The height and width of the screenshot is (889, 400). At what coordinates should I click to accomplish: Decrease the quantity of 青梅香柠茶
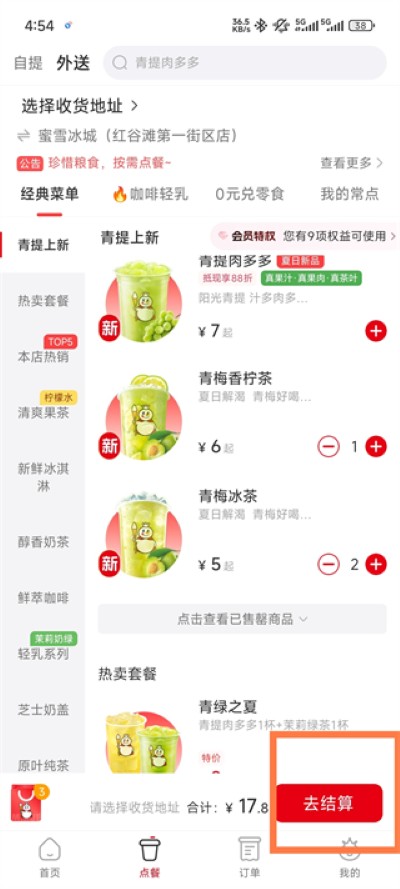point(328,447)
